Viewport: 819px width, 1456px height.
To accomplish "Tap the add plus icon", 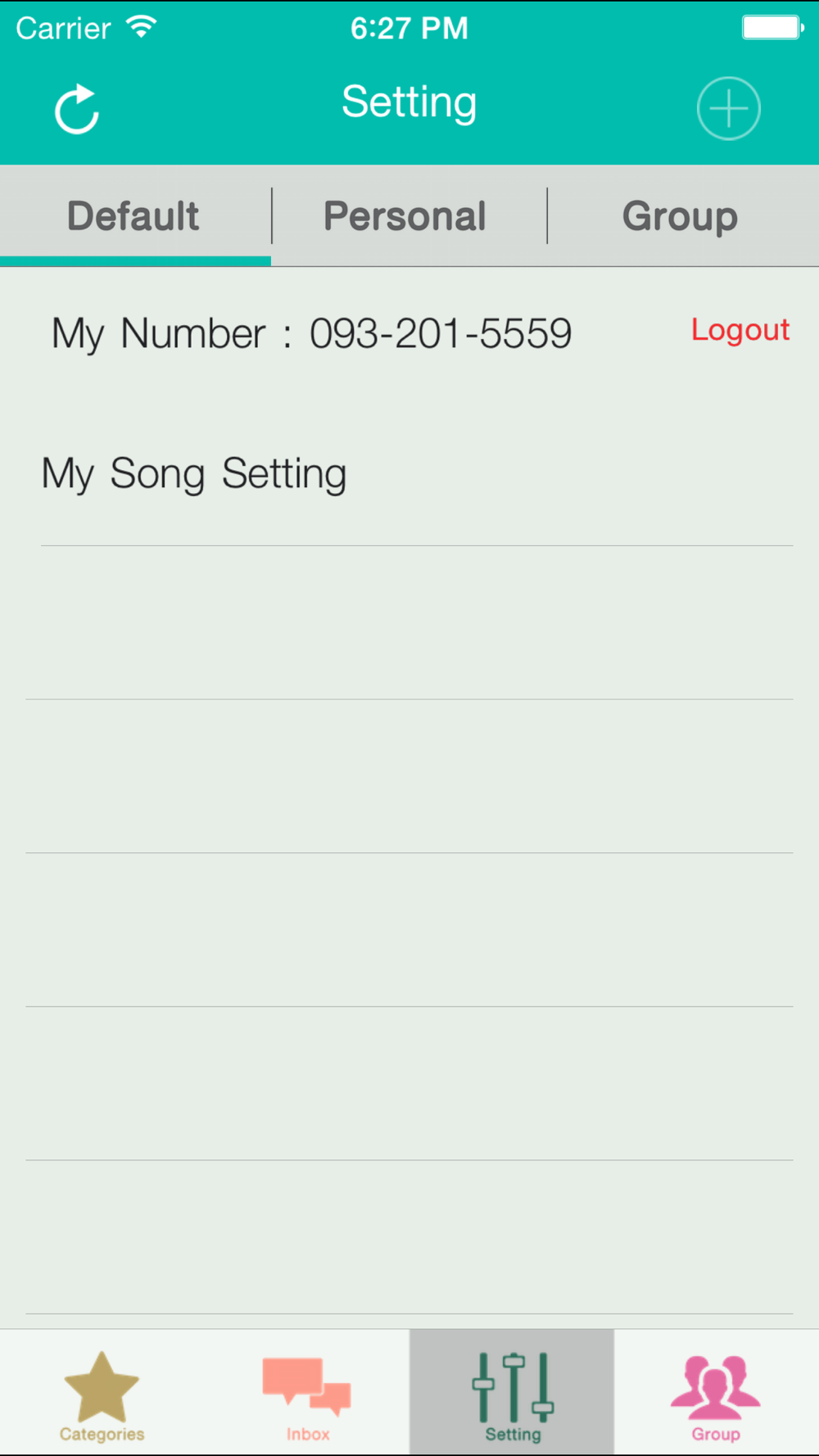I will tap(728, 108).
